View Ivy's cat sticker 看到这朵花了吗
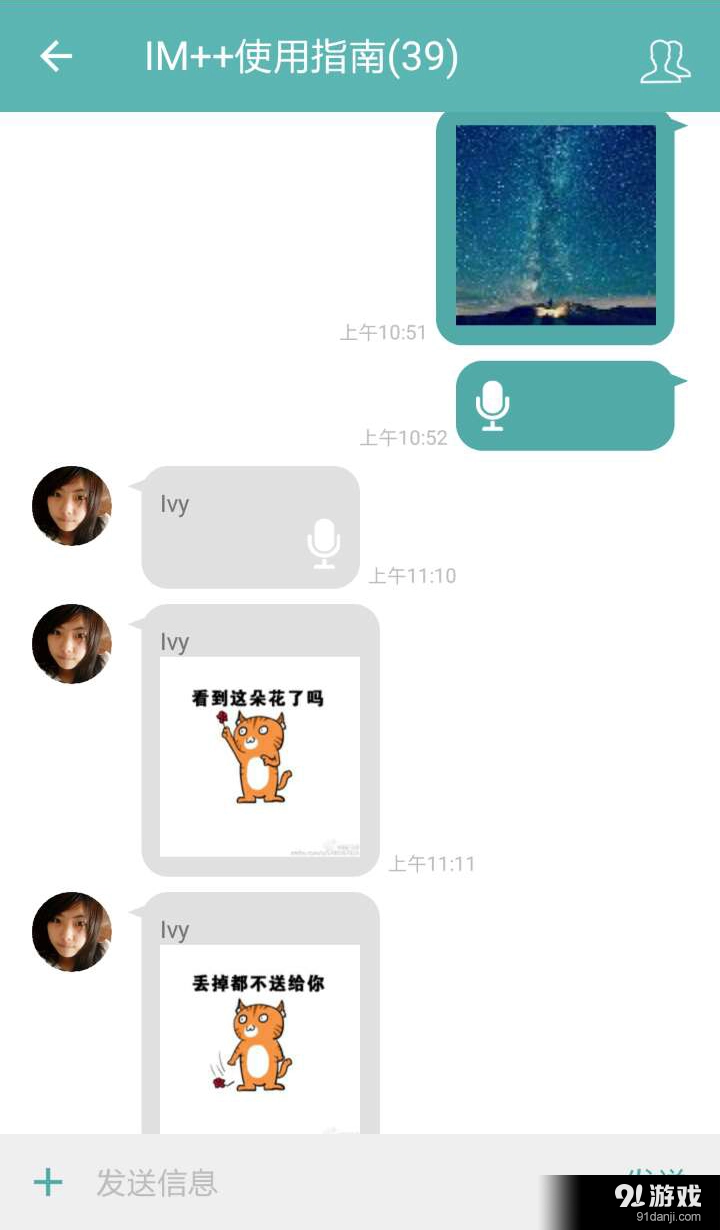 coord(260,757)
